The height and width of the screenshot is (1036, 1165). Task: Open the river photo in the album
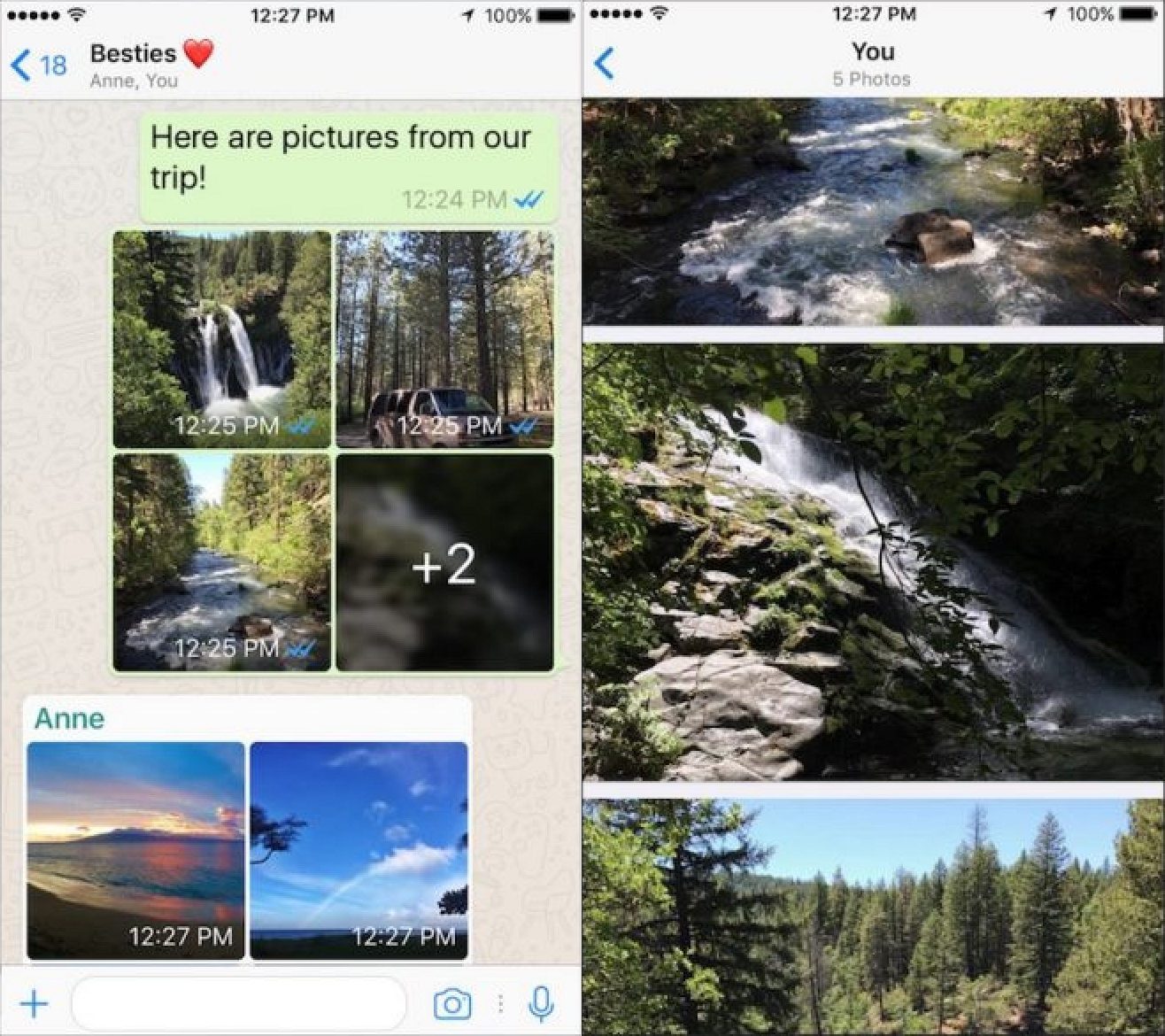tap(221, 562)
